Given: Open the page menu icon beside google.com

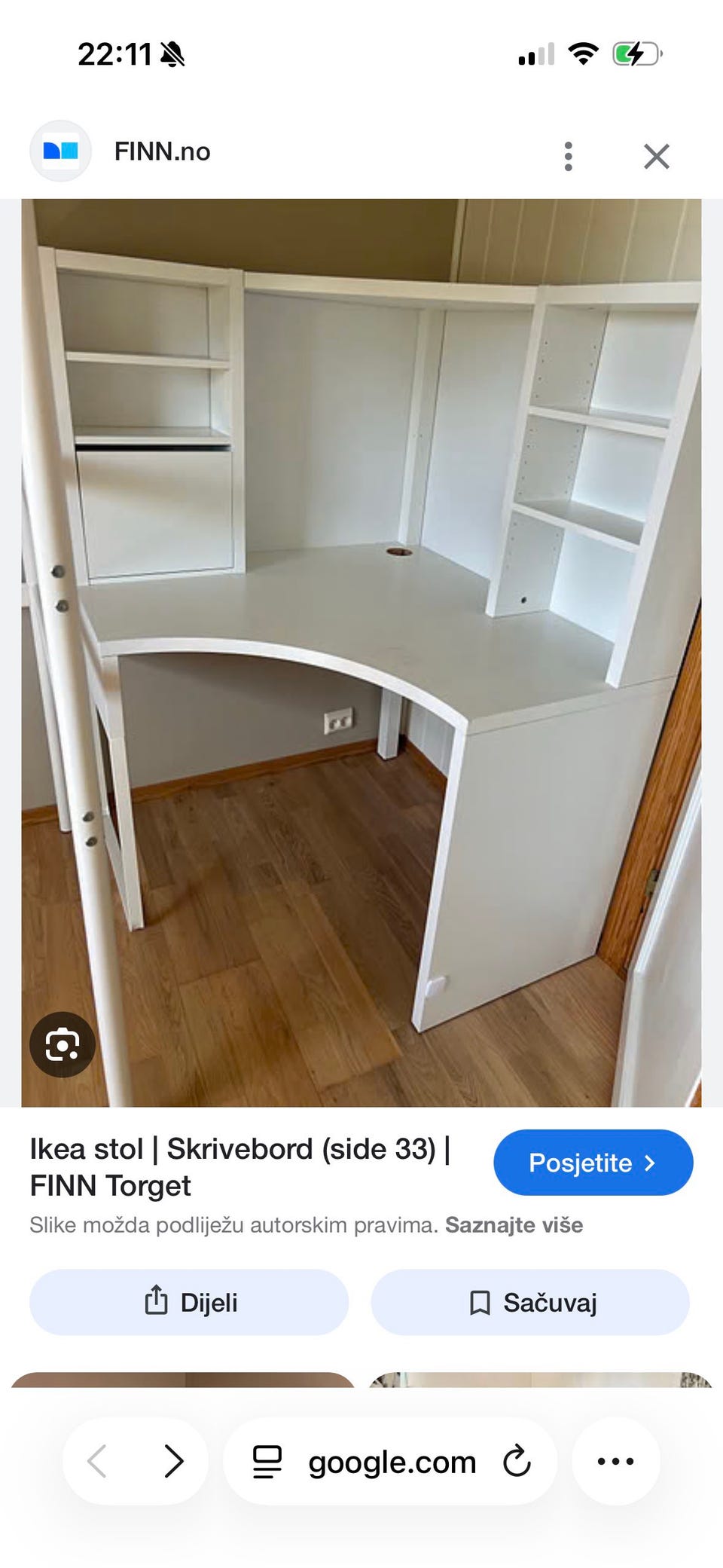Looking at the screenshot, I should point(267,1462).
